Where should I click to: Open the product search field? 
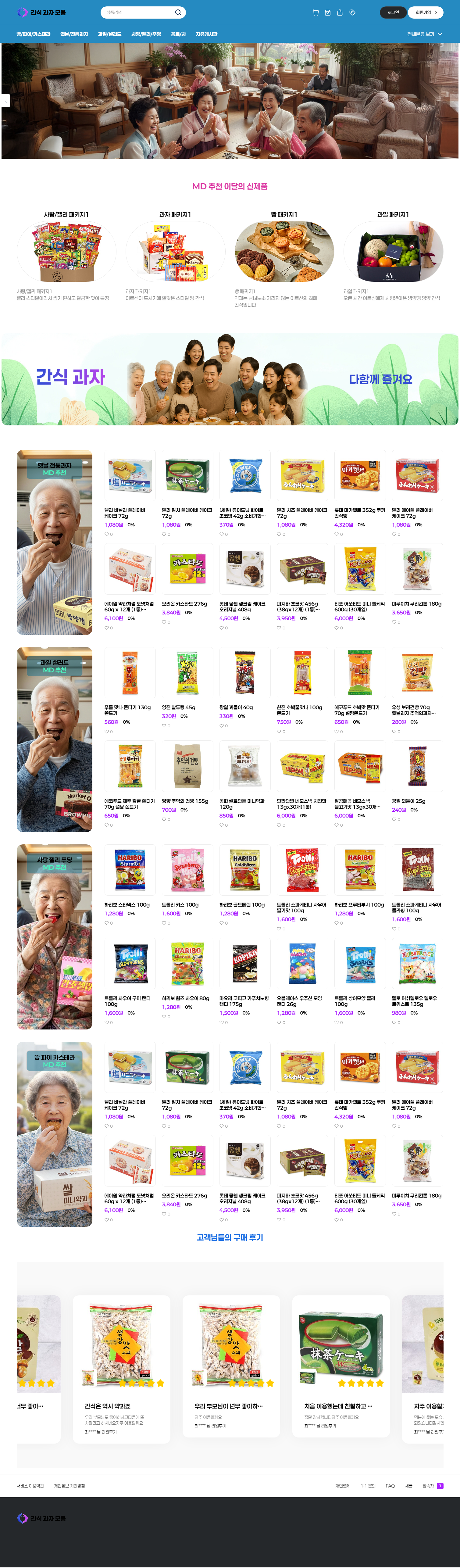point(137,12)
